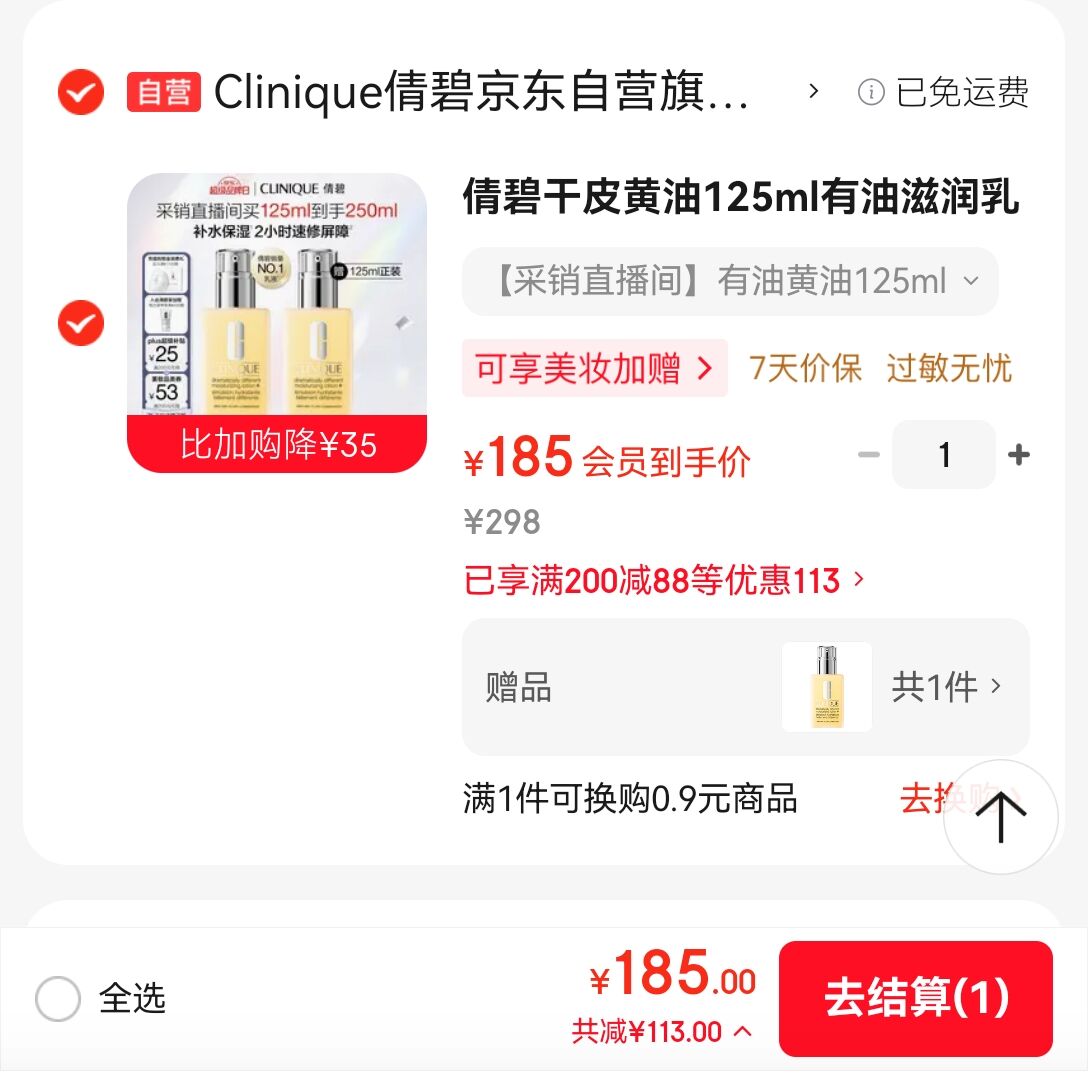This screenshot has height=1073, width=1088.
Task: Tap the back-to-top arrow button
Action: coord(1000,817)
